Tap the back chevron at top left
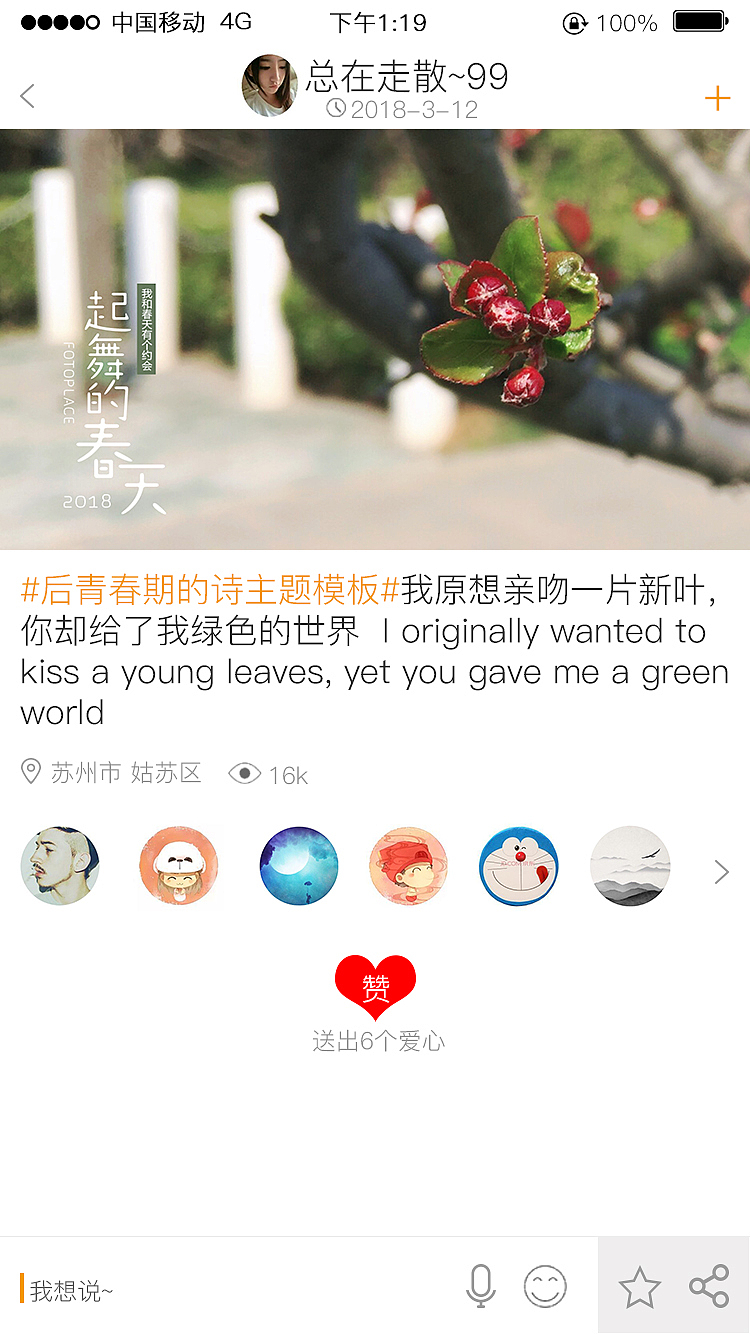 tap(27, 96)
